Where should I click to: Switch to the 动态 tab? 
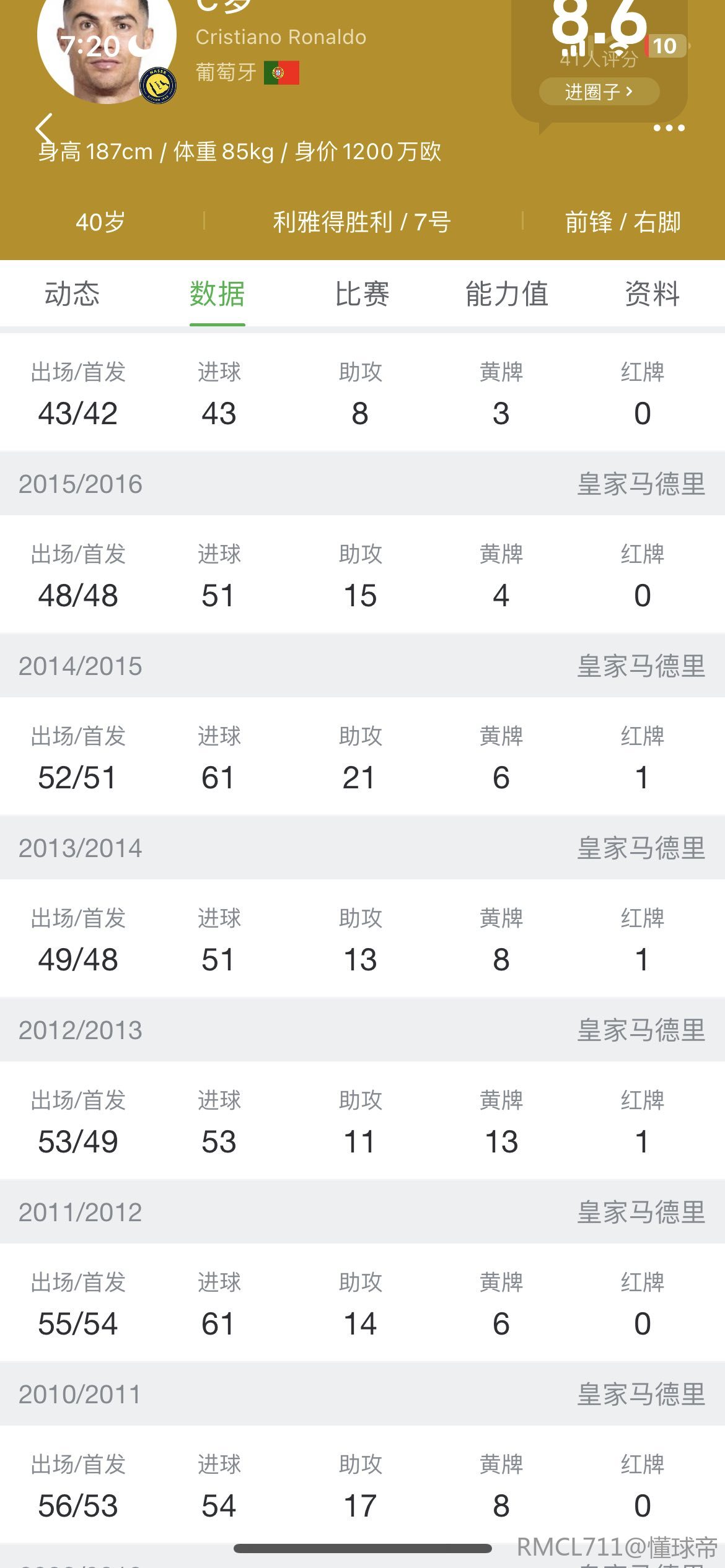click(72, 294)
